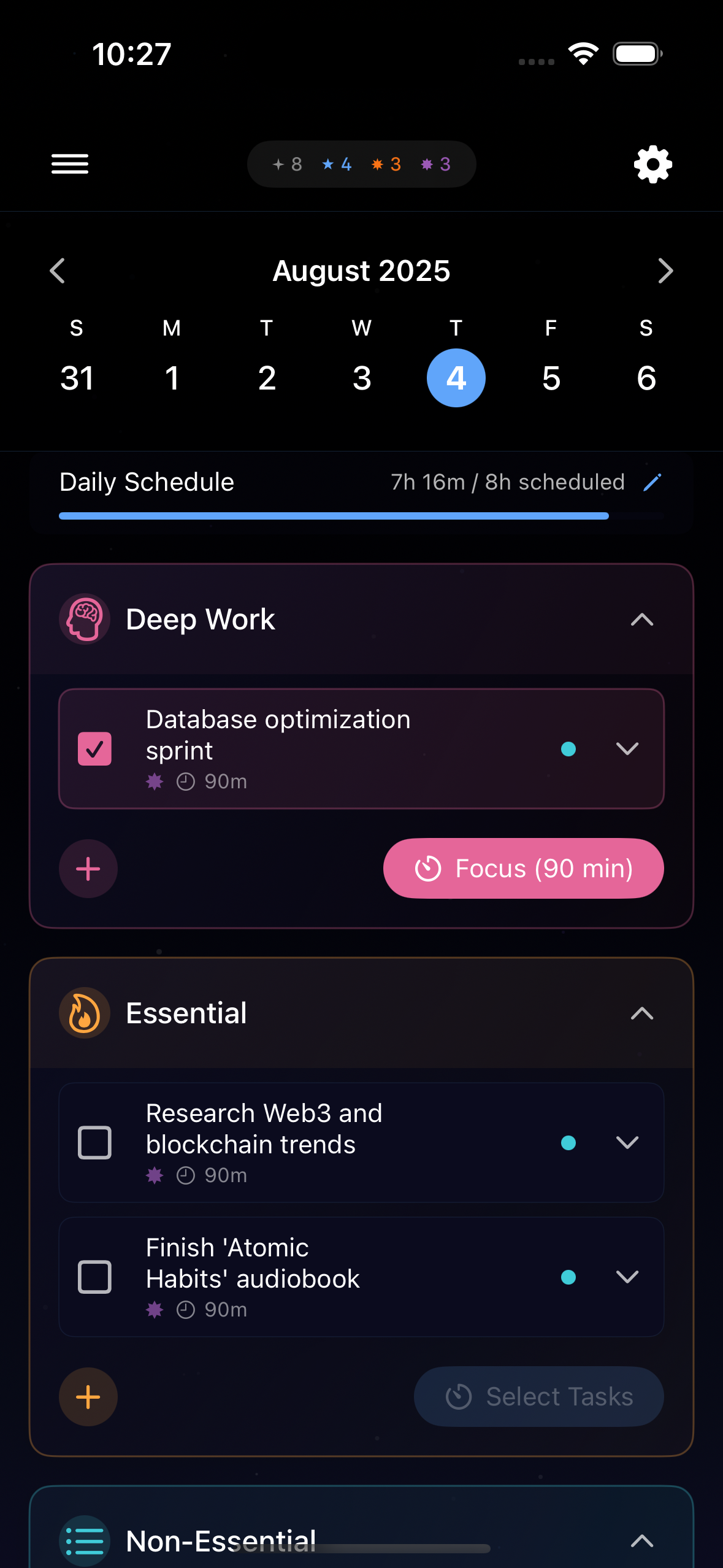The width and height of the screenshot is (723, 1568).
Task: Open the Settings gear
Action: click(x=652, y=164)
